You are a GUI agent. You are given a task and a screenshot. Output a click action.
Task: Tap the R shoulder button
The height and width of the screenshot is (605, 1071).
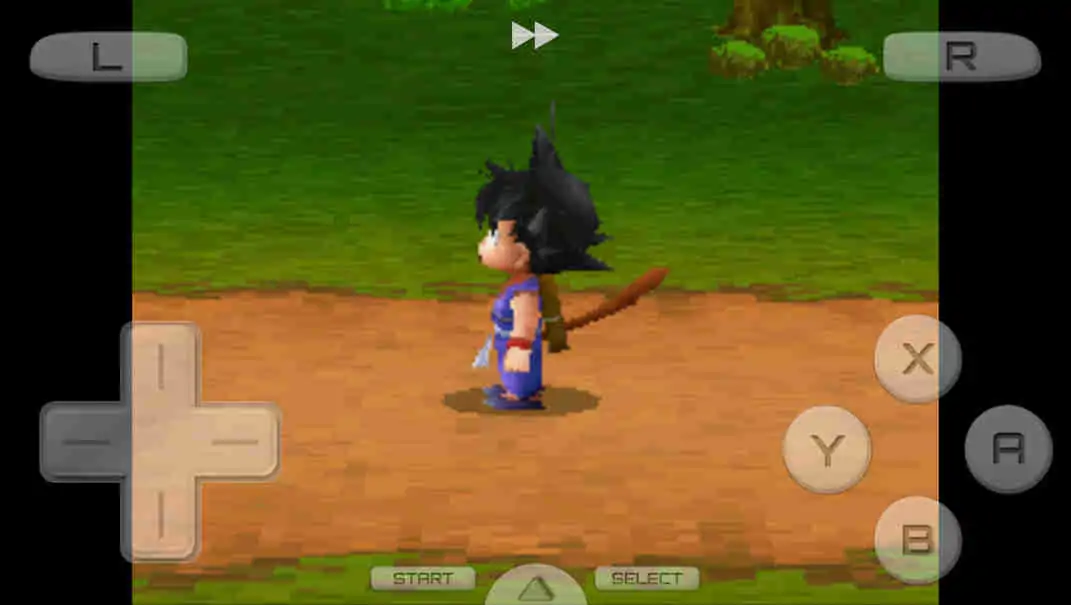click(961, 57)
